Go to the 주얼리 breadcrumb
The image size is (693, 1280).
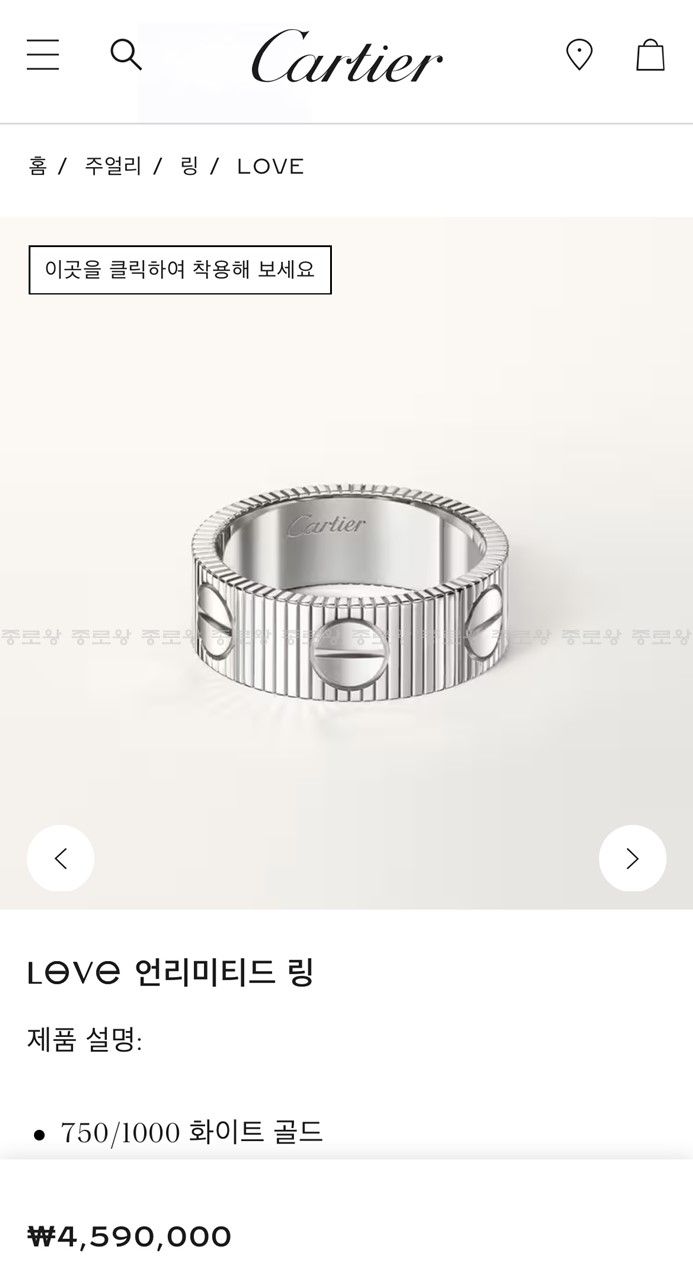click(x=113, y=166)
